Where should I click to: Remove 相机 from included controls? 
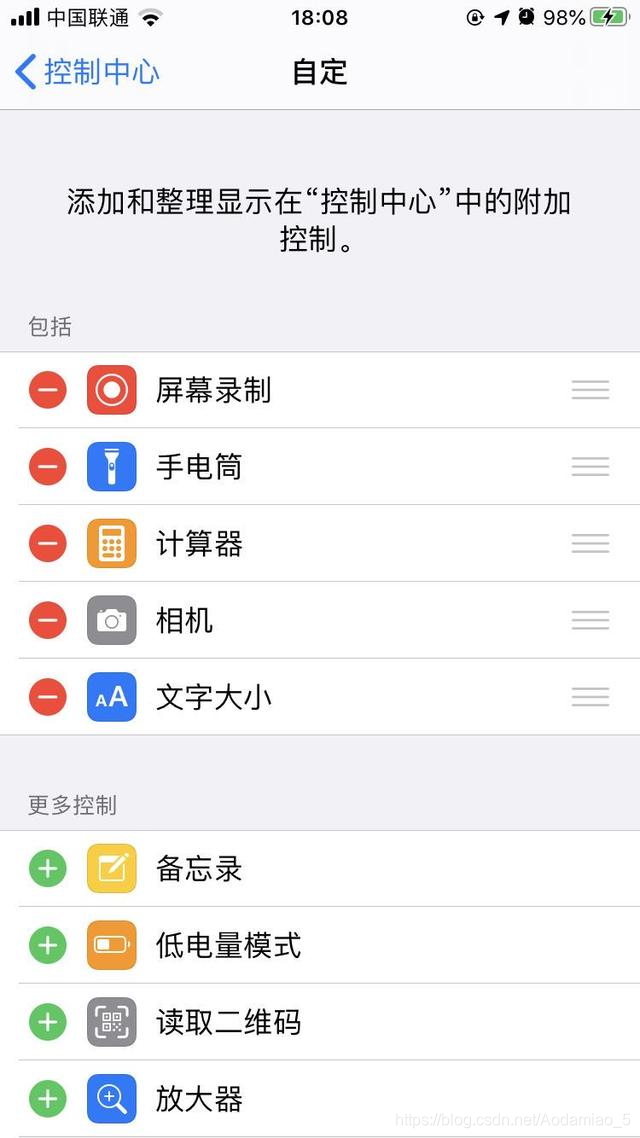48,621
